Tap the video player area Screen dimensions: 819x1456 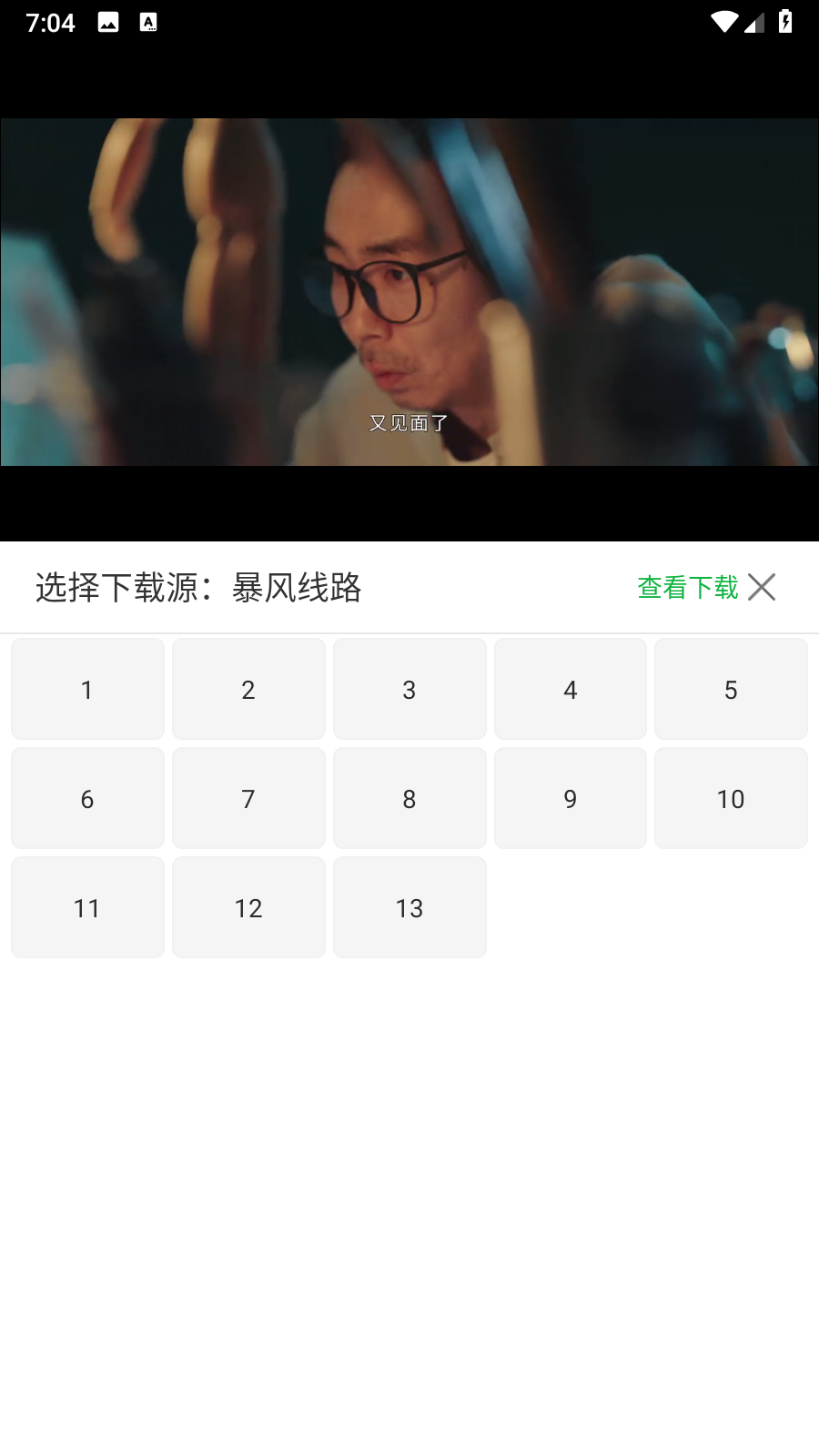click(x=409, y=291)
